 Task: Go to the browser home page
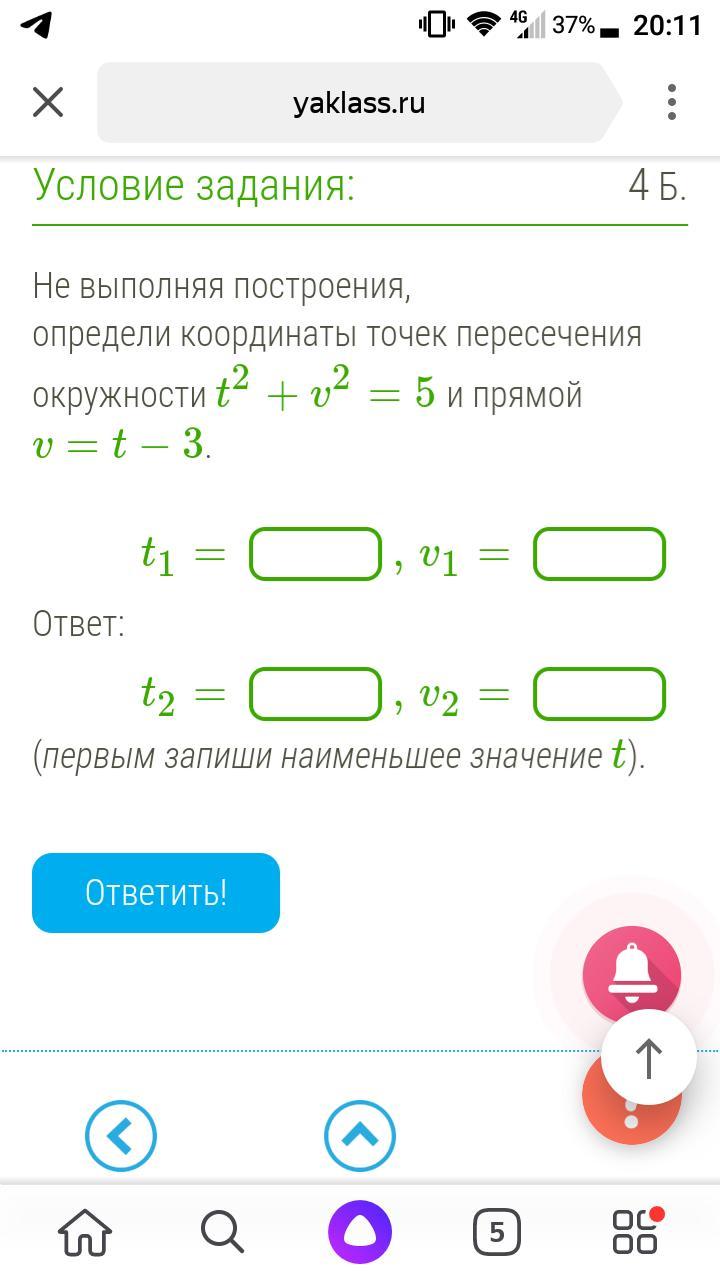(85, 1232)
